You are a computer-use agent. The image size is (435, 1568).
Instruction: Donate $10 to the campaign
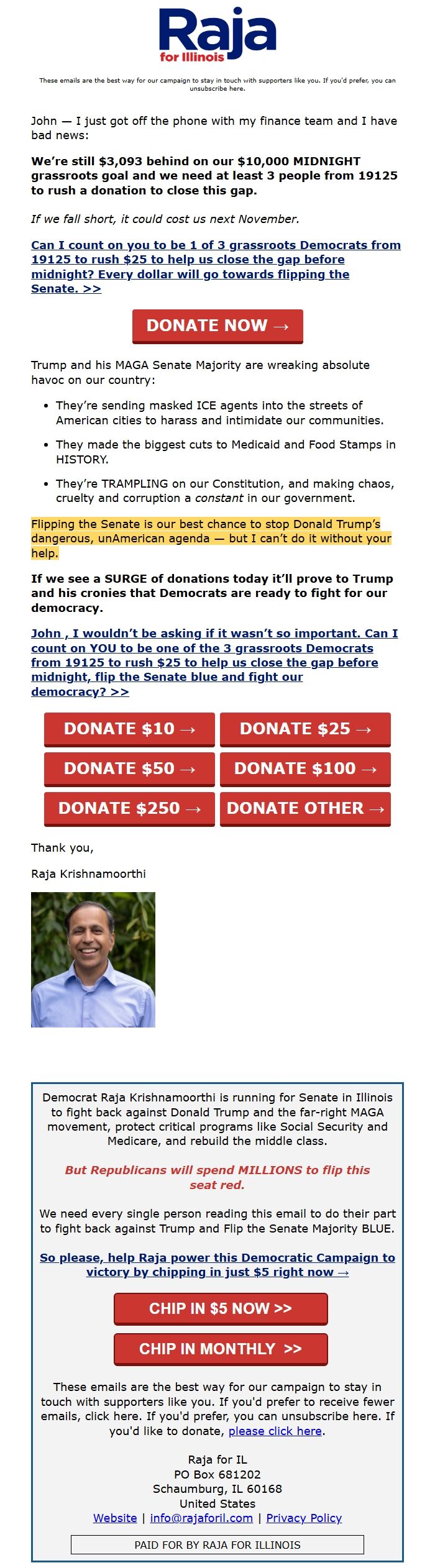[x=129, y=729]
